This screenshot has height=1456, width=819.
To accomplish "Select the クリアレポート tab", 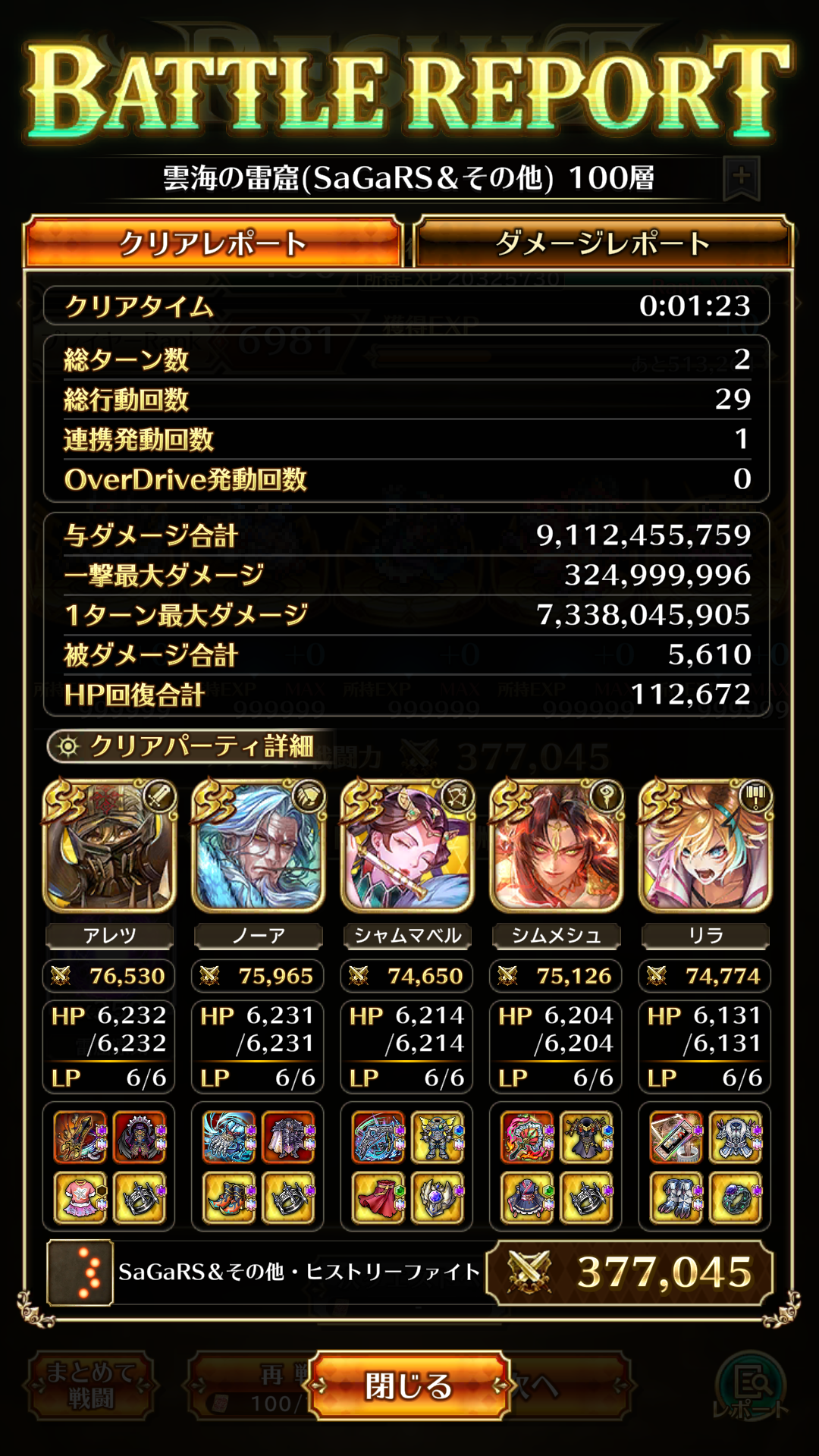I will click(x=213, y=243).
